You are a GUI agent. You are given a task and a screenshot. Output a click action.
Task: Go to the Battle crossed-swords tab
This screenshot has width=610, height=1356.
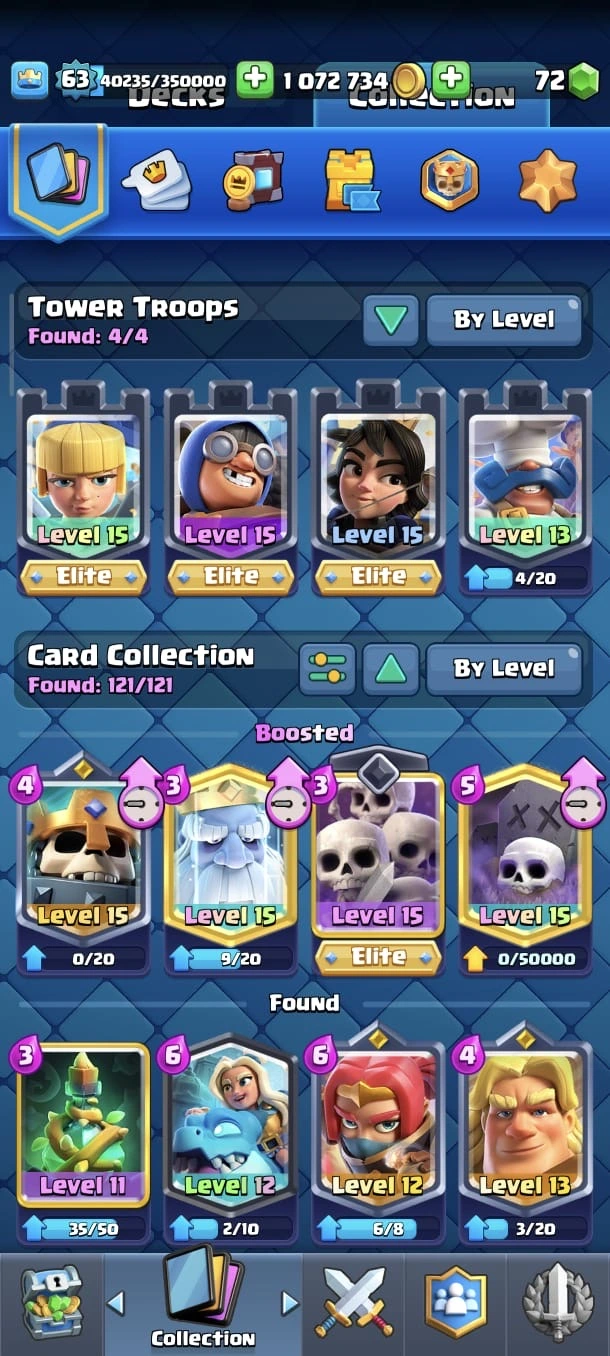tap(355, 1302)
